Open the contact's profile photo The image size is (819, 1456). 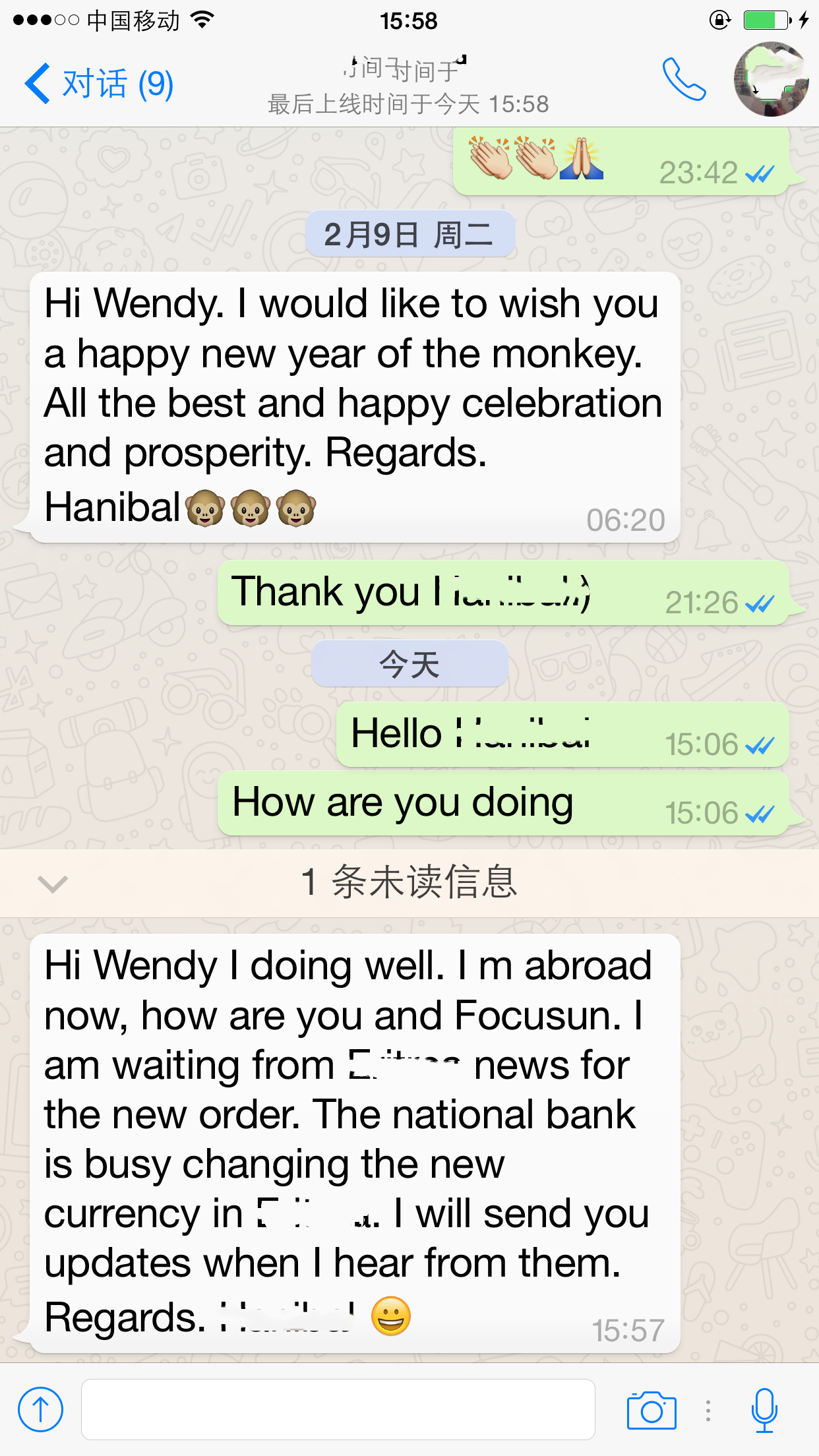tap(771, 80)
